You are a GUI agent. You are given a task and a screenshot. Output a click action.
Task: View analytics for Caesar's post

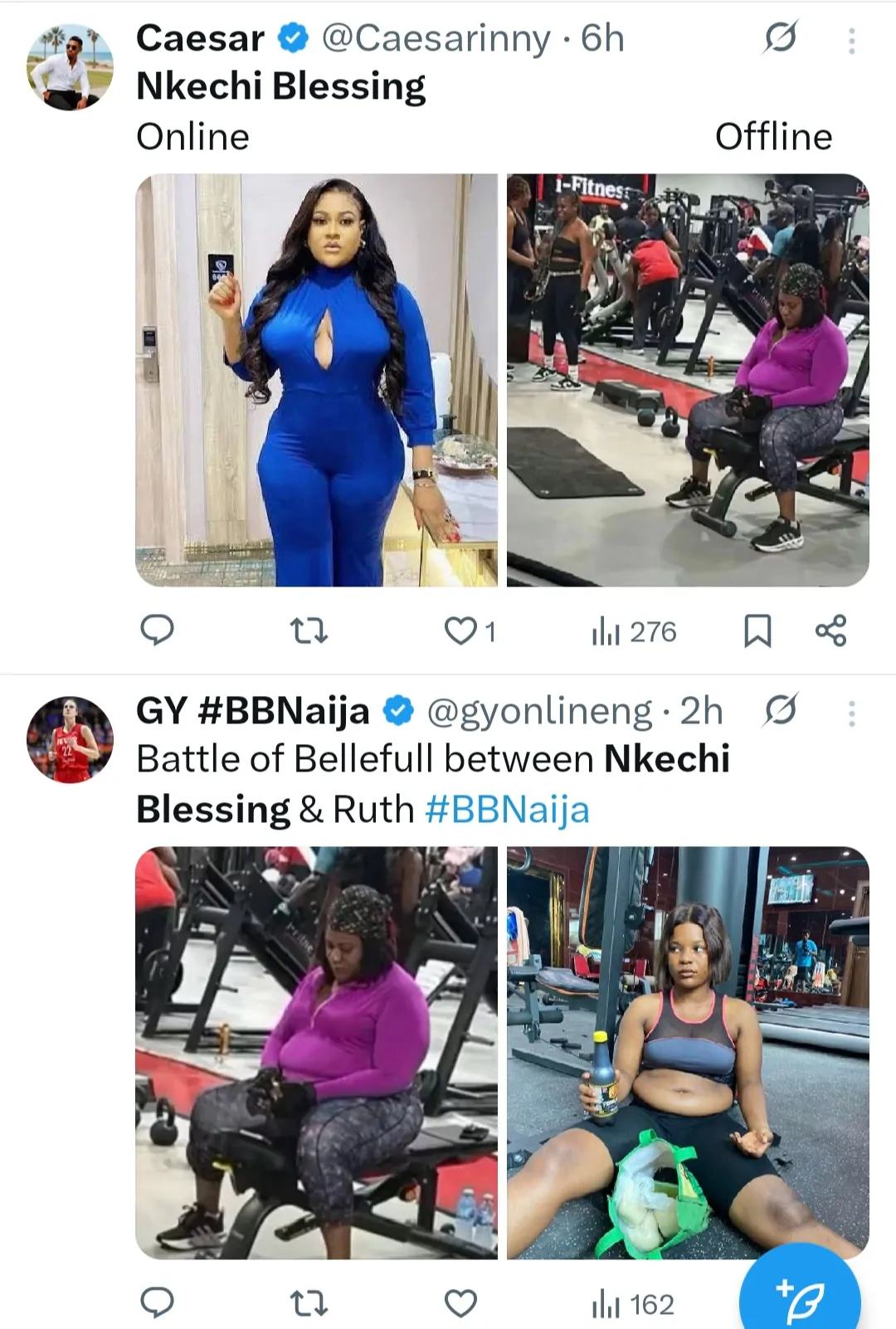(x=634, y=632)
